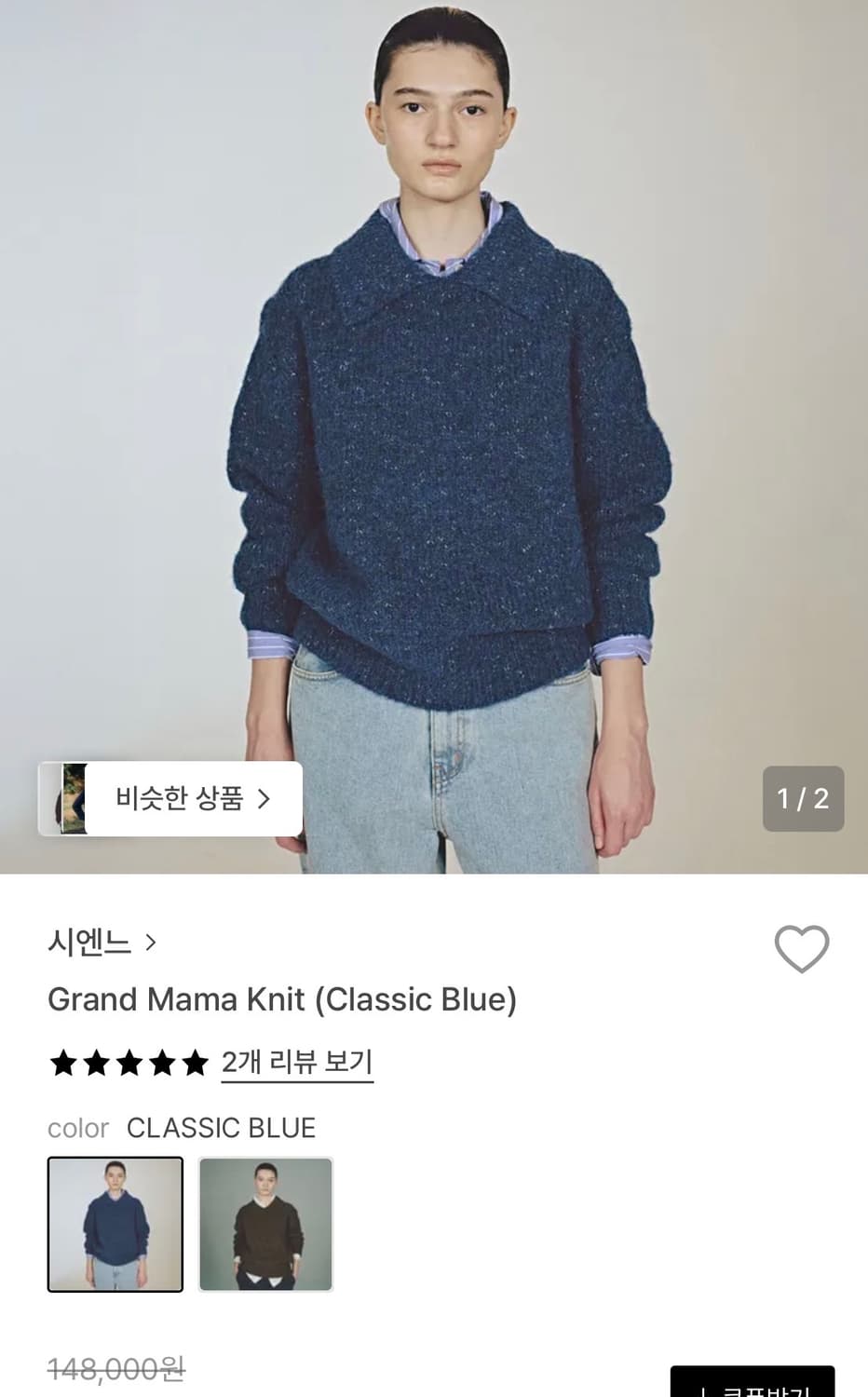Screen dimensions: 868x1397
Task: Select the second product photo thumbnail
Action: coord(266,1224)
